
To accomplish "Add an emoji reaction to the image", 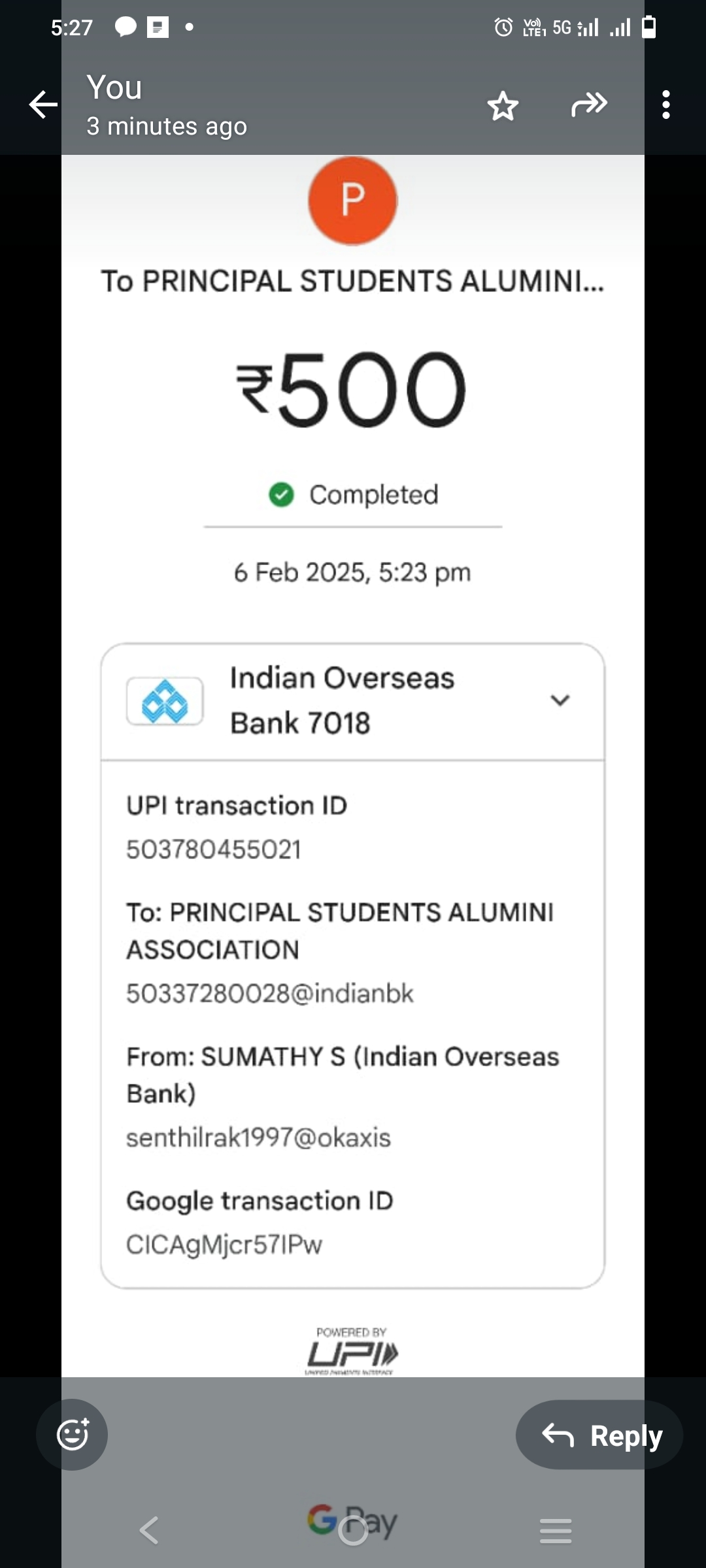I will (x=72, y=1434).
